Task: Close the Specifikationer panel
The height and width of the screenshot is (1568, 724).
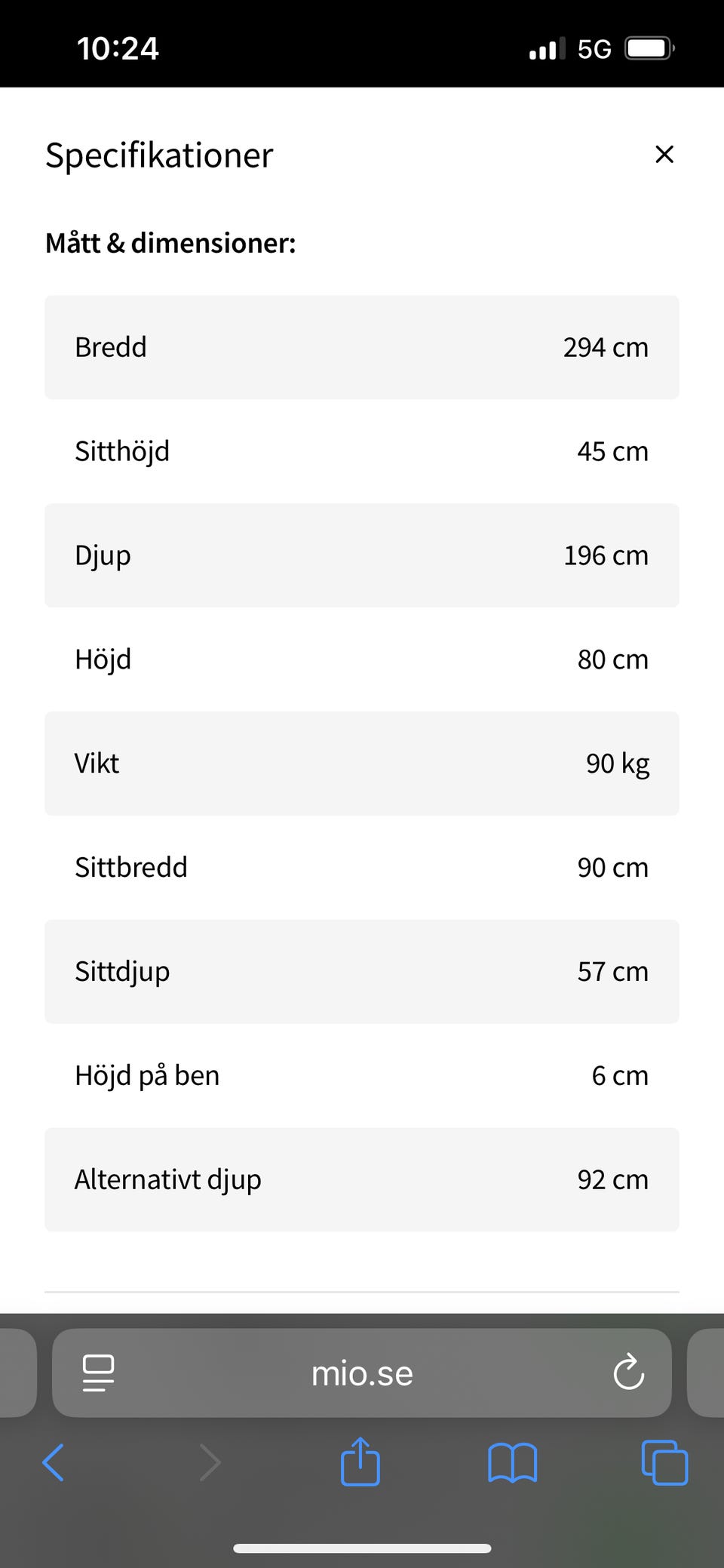Action: pos(664,155)
